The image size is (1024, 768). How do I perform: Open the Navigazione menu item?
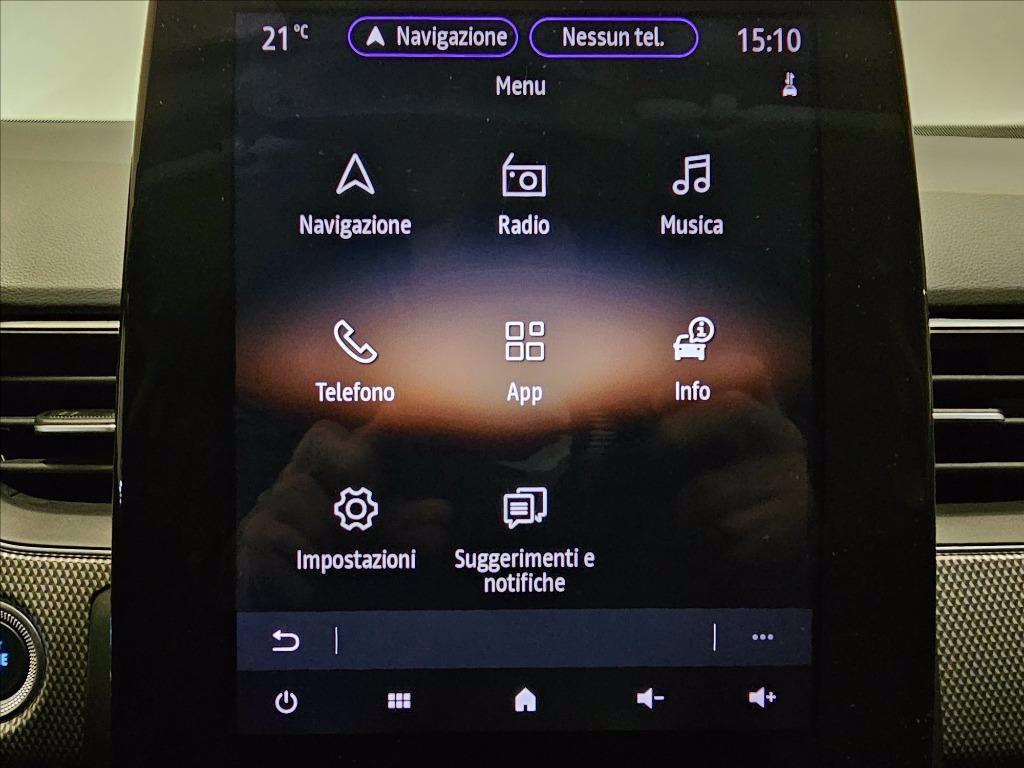(x=355, y=195)
